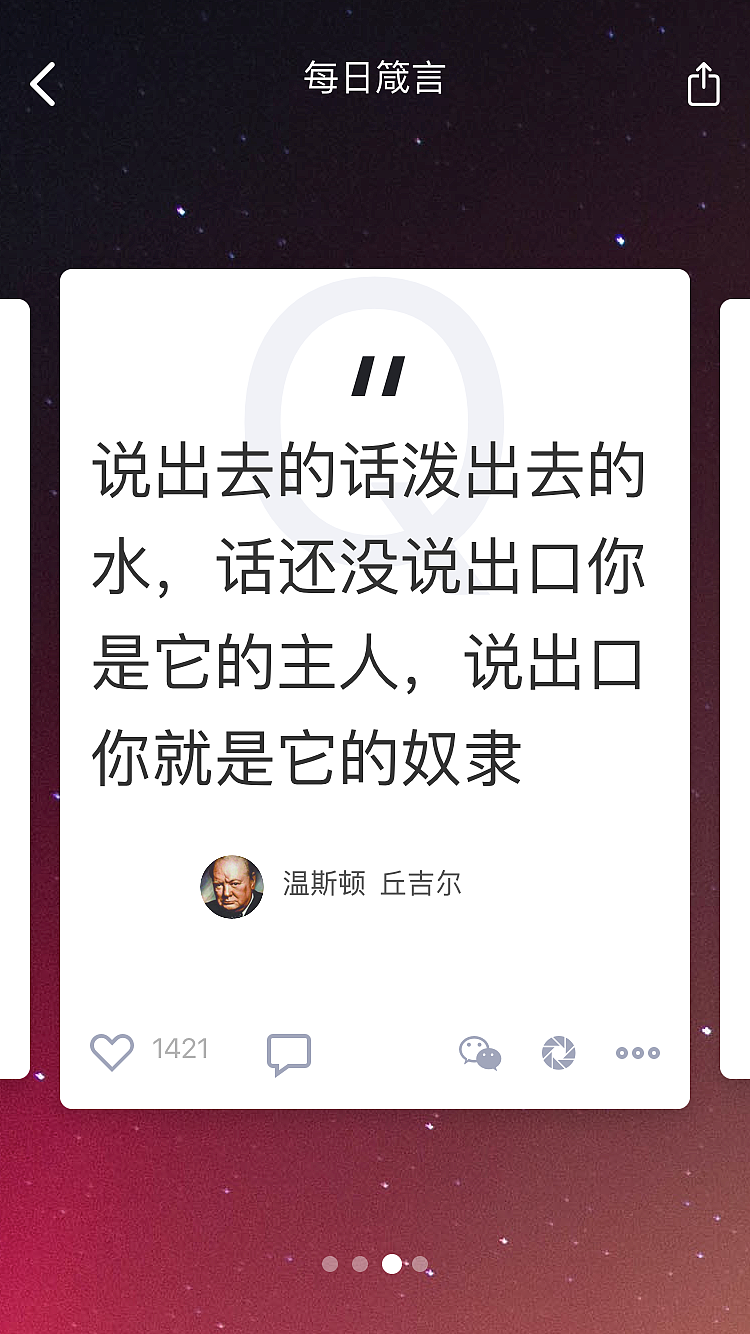This screenshot has width=750, height=1334.
Task: Toggle the heart to like this quote
Action: pos(112,1050)
